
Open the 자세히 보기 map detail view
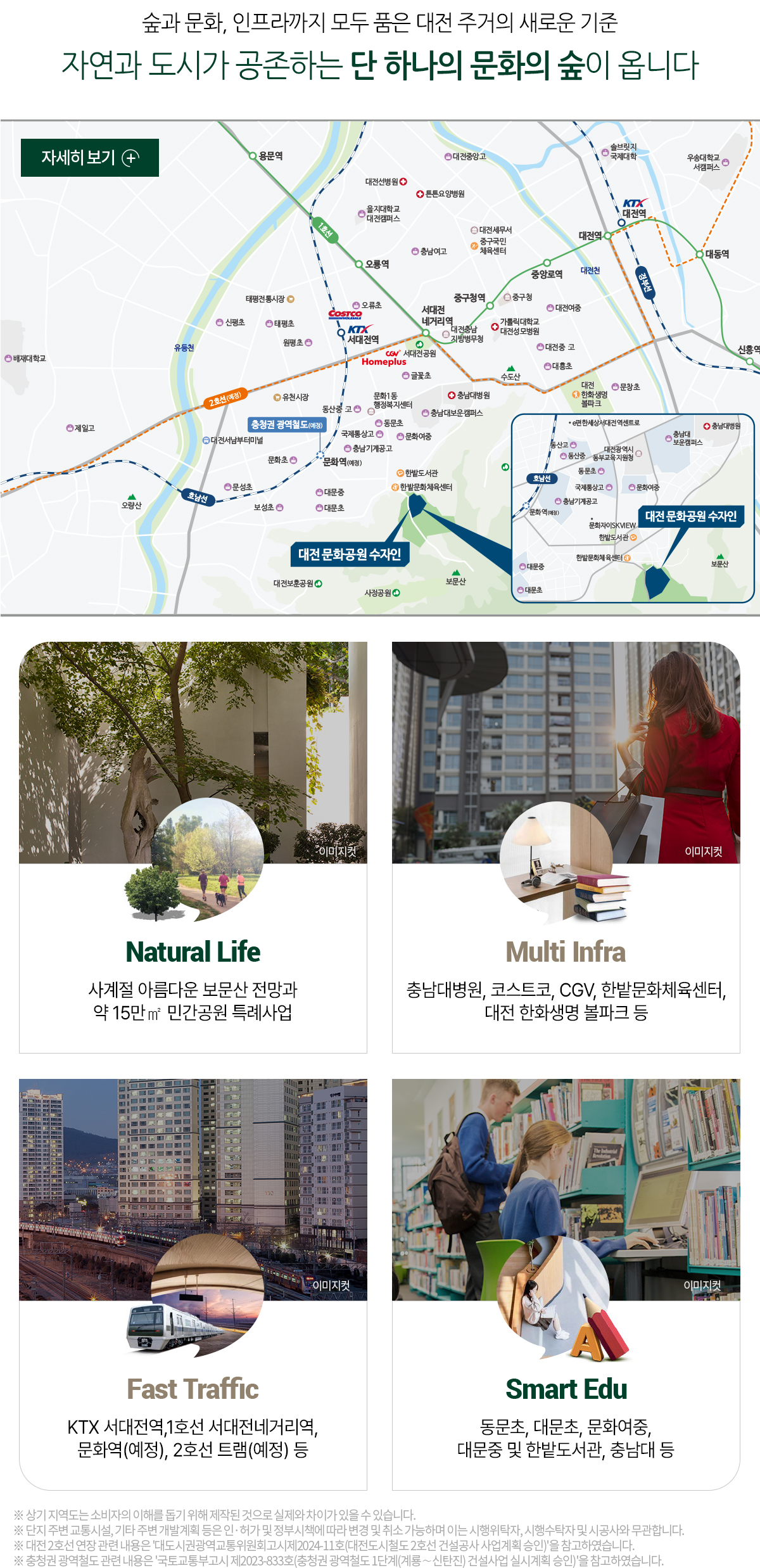point(90,157)
